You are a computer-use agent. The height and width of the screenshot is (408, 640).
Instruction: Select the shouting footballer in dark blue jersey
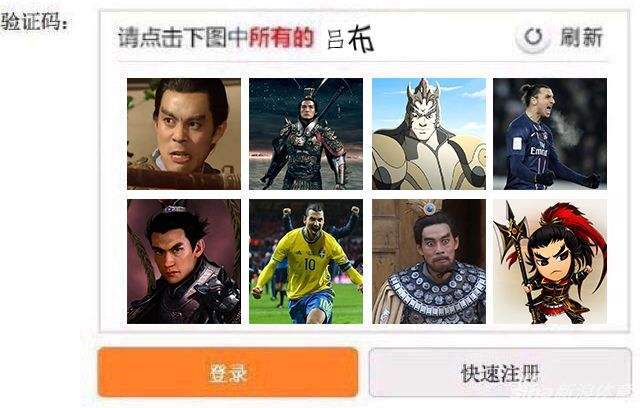pyautogui.click(x=550, y=134)
